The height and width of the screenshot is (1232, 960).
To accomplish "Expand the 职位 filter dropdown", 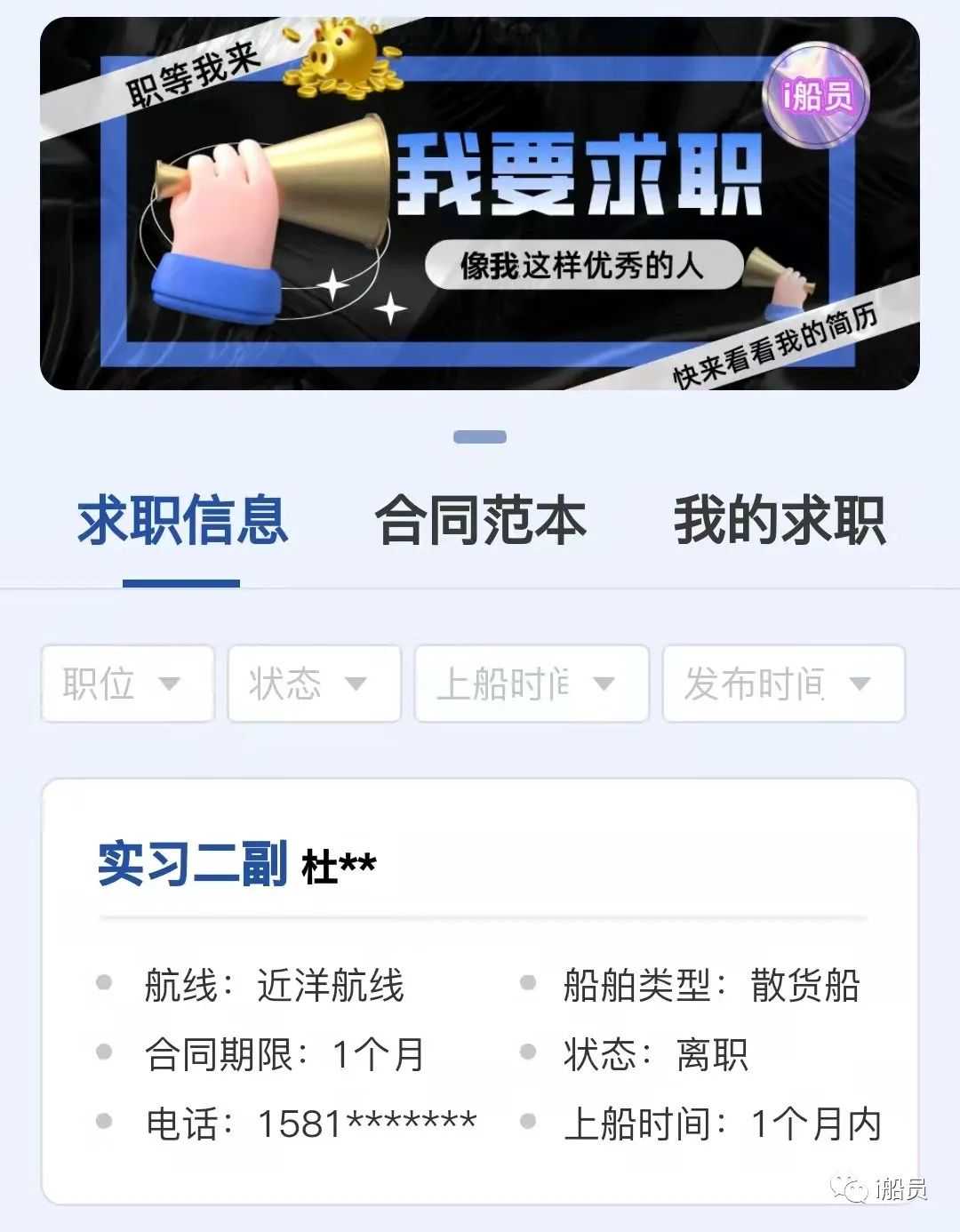I will [x=127, y=684].
